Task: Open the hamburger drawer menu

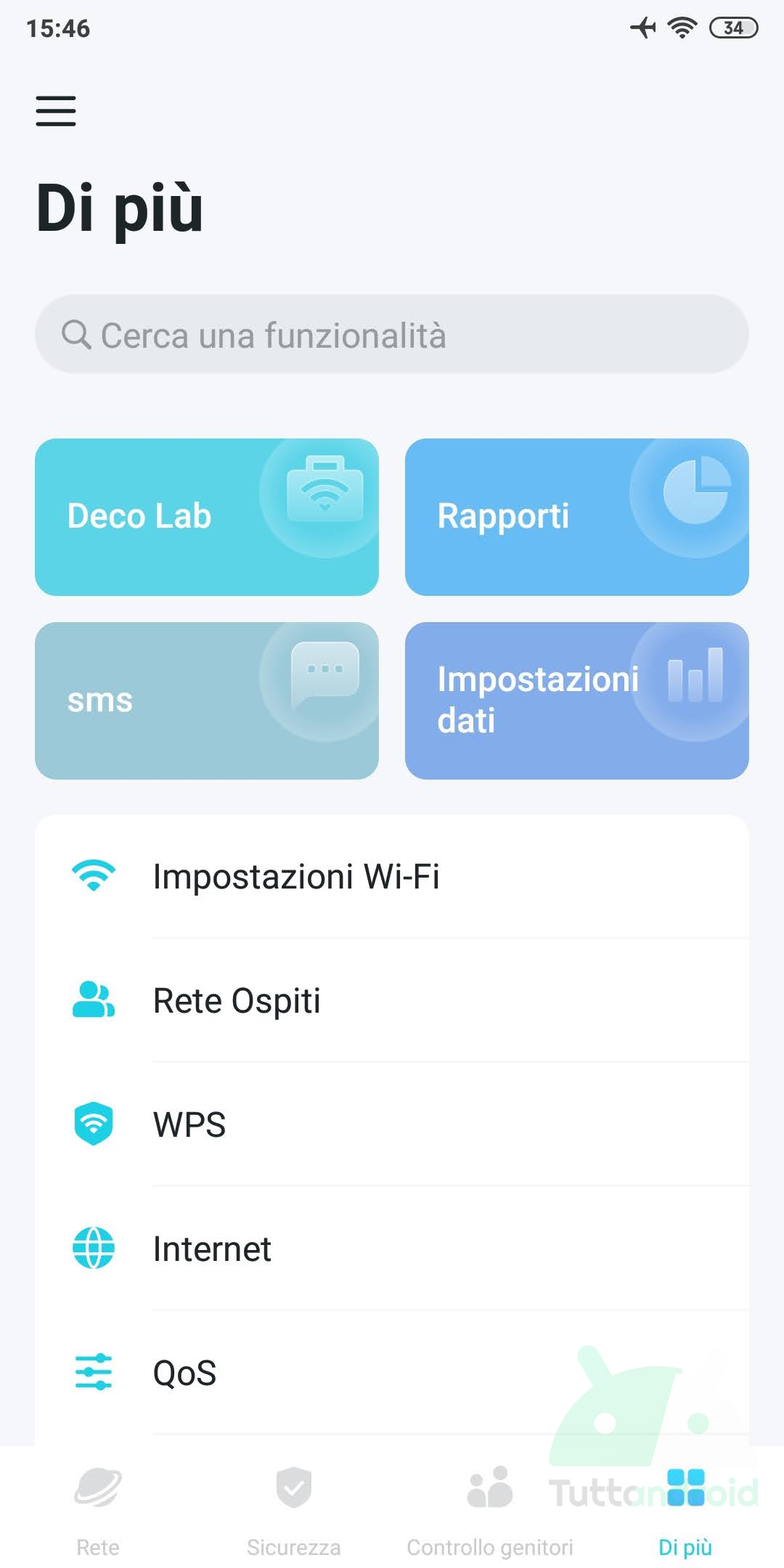Action: 56,111
